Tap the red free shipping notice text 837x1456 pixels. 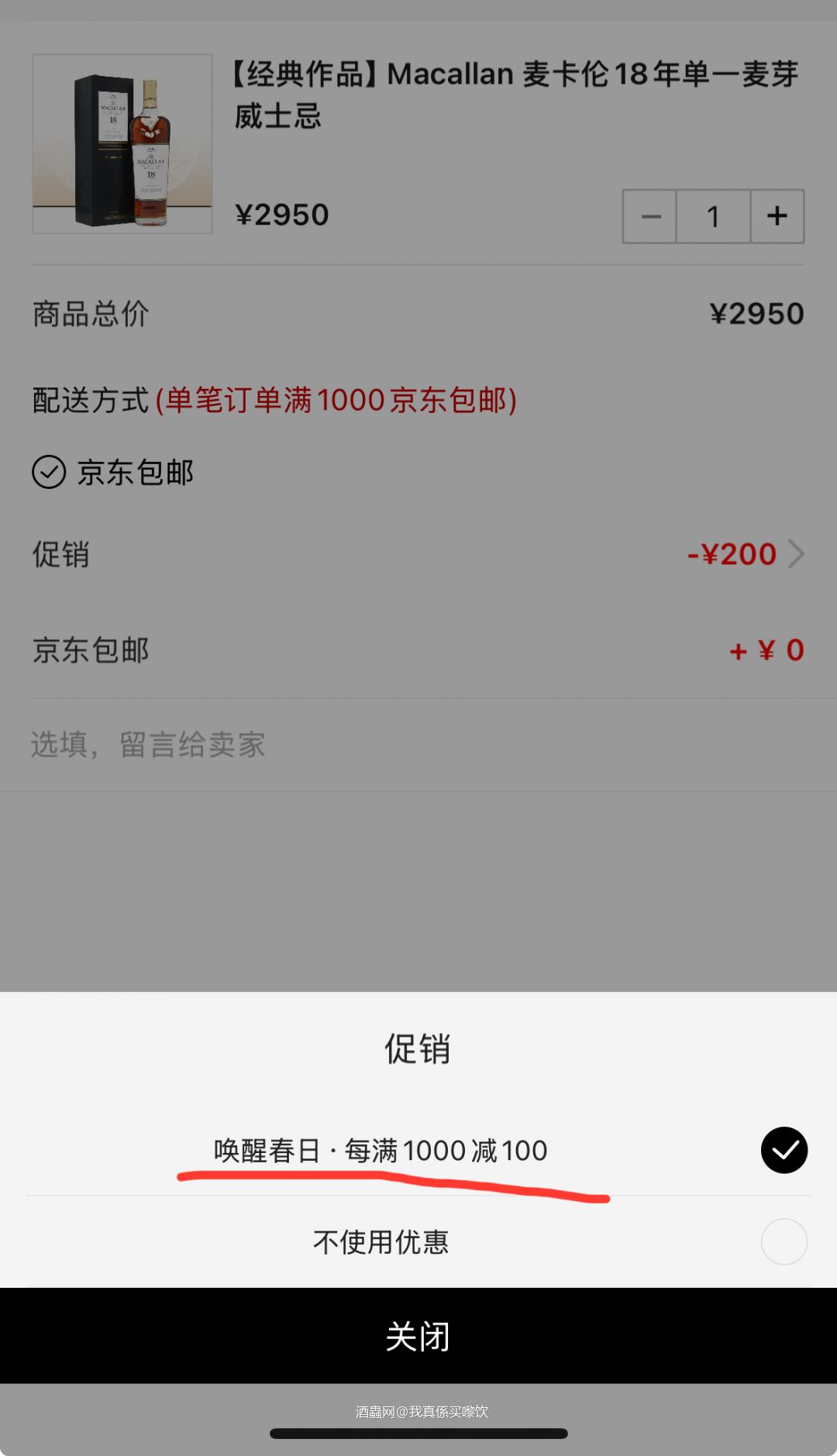(x=339, y=401)
